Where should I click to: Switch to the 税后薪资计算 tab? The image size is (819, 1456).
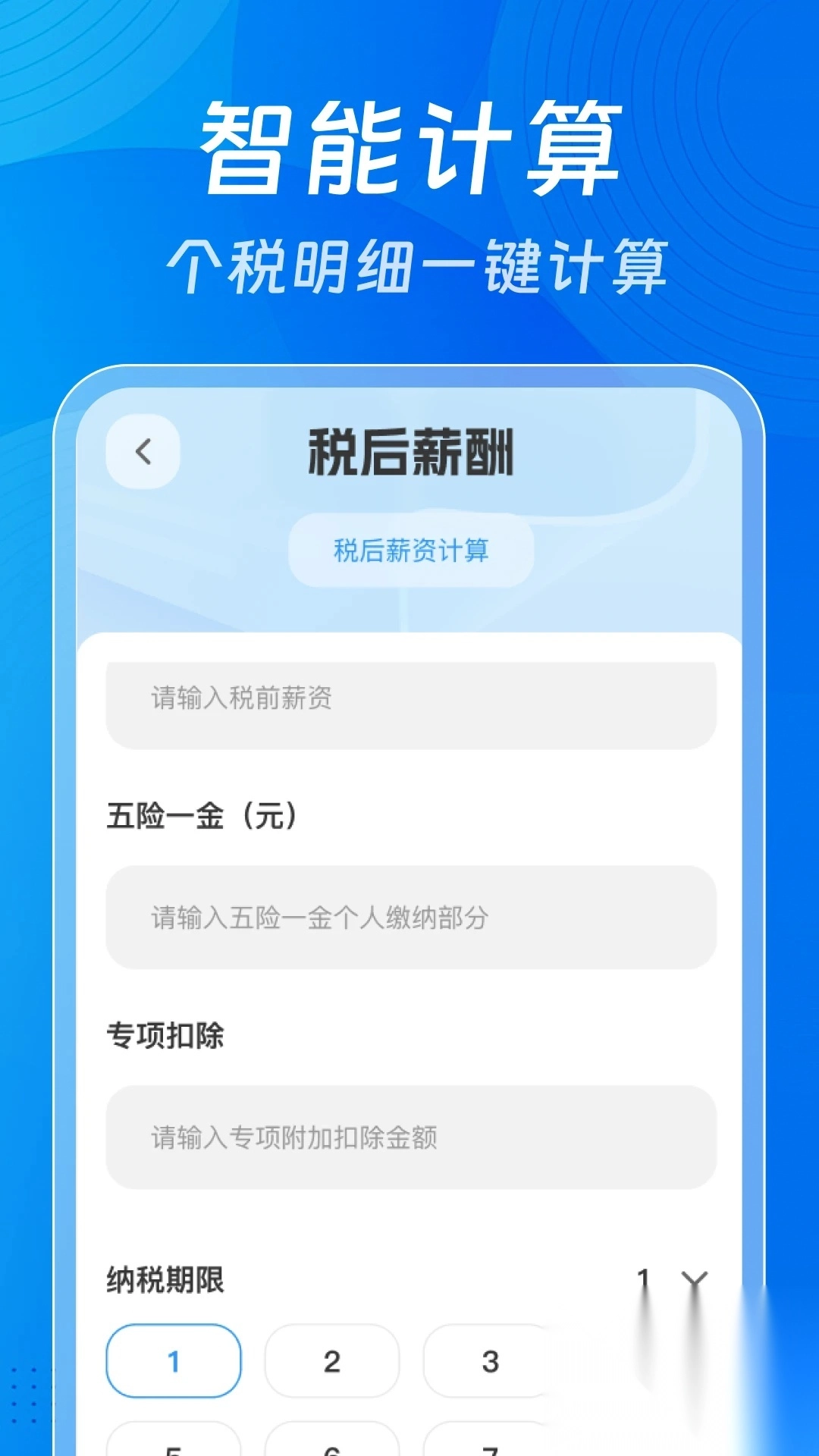(410, 551)
